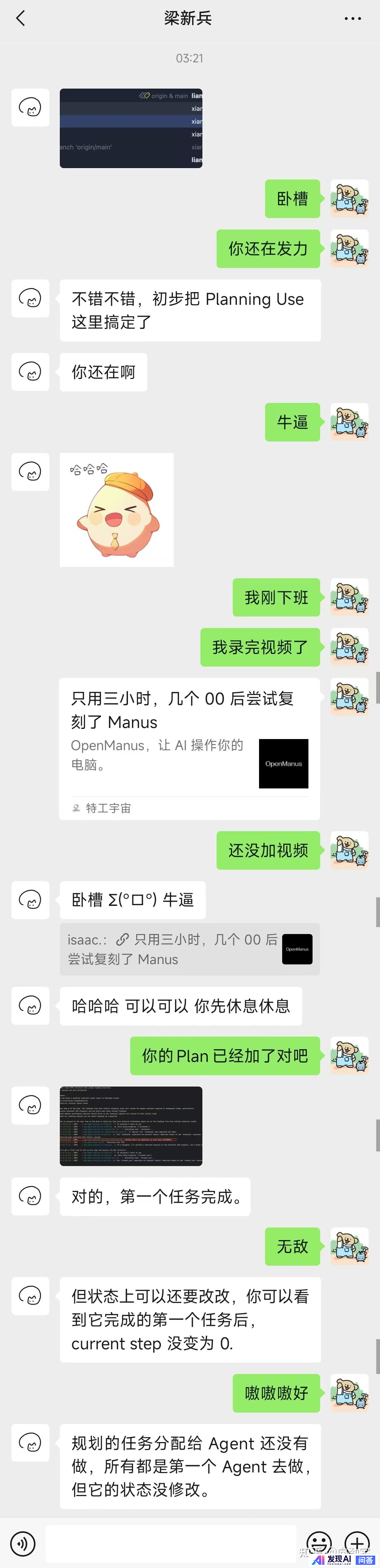Viewport: 380px width, 1568px height.
Task: Open contact avatar beside 你还在啊
Action: point(30,372)
